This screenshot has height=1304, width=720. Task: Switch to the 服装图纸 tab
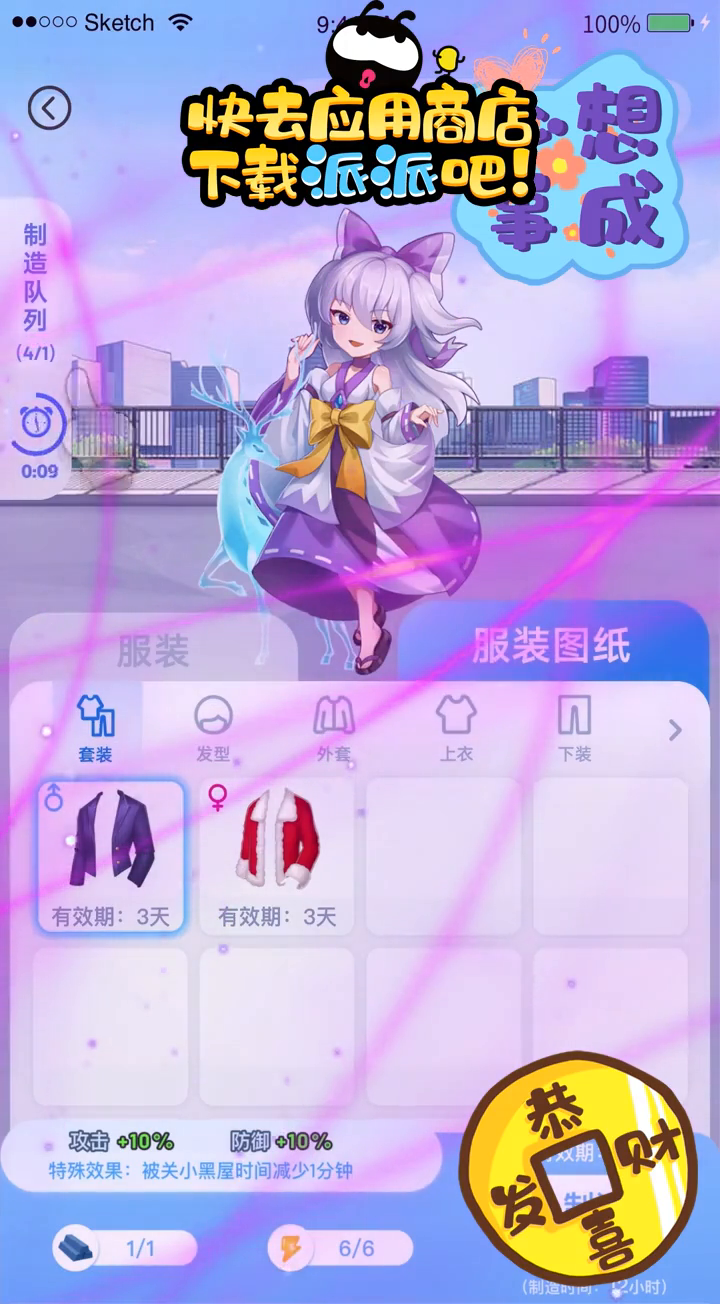[551, 646]
